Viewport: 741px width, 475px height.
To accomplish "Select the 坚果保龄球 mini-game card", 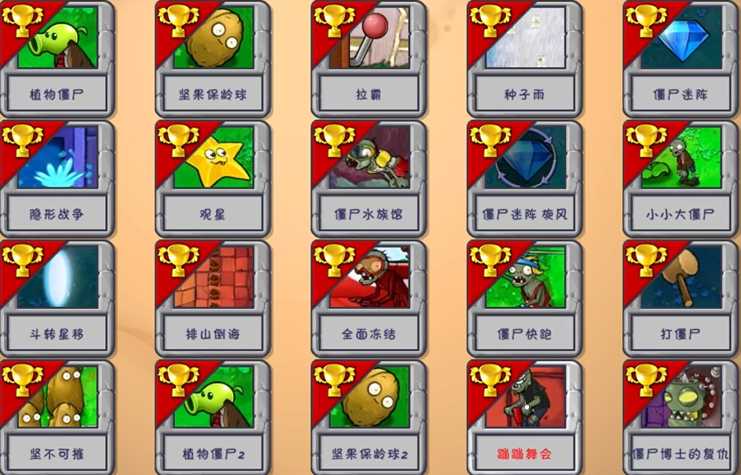I will coord(213,58).
